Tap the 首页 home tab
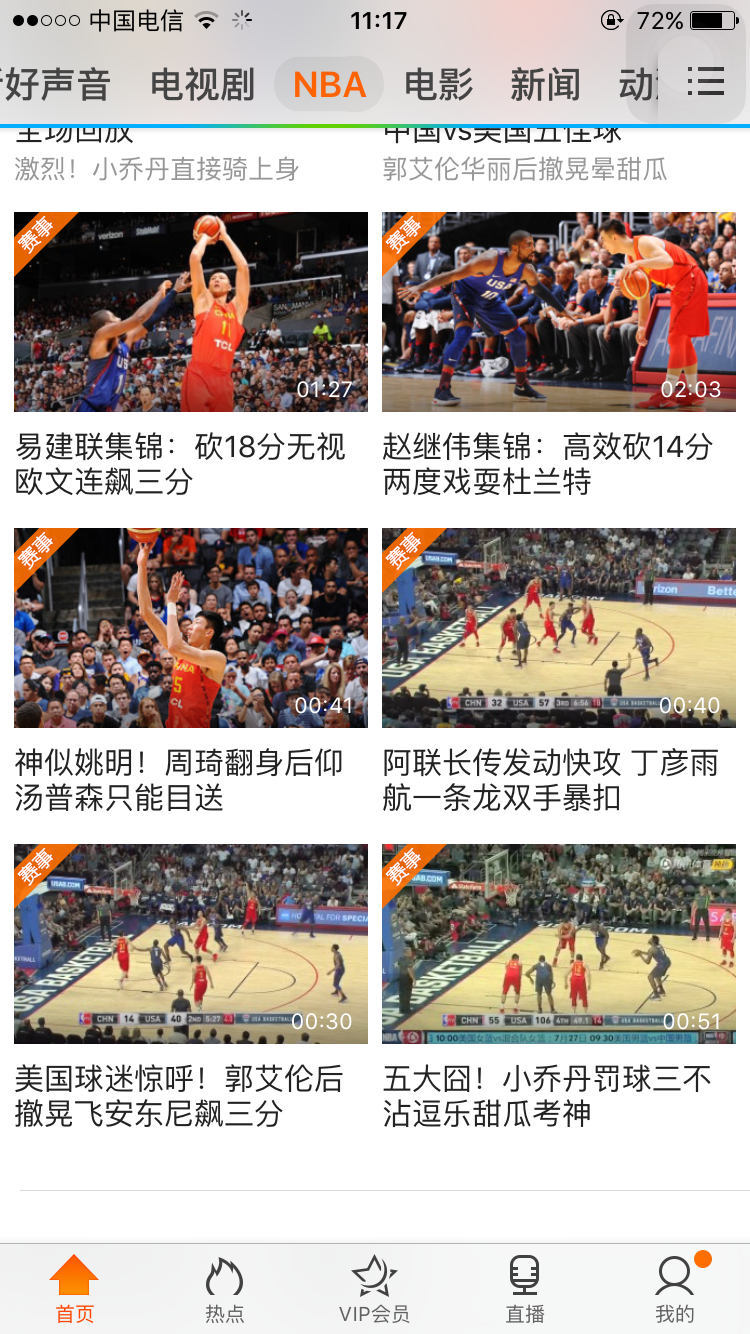 (75, 1290)
